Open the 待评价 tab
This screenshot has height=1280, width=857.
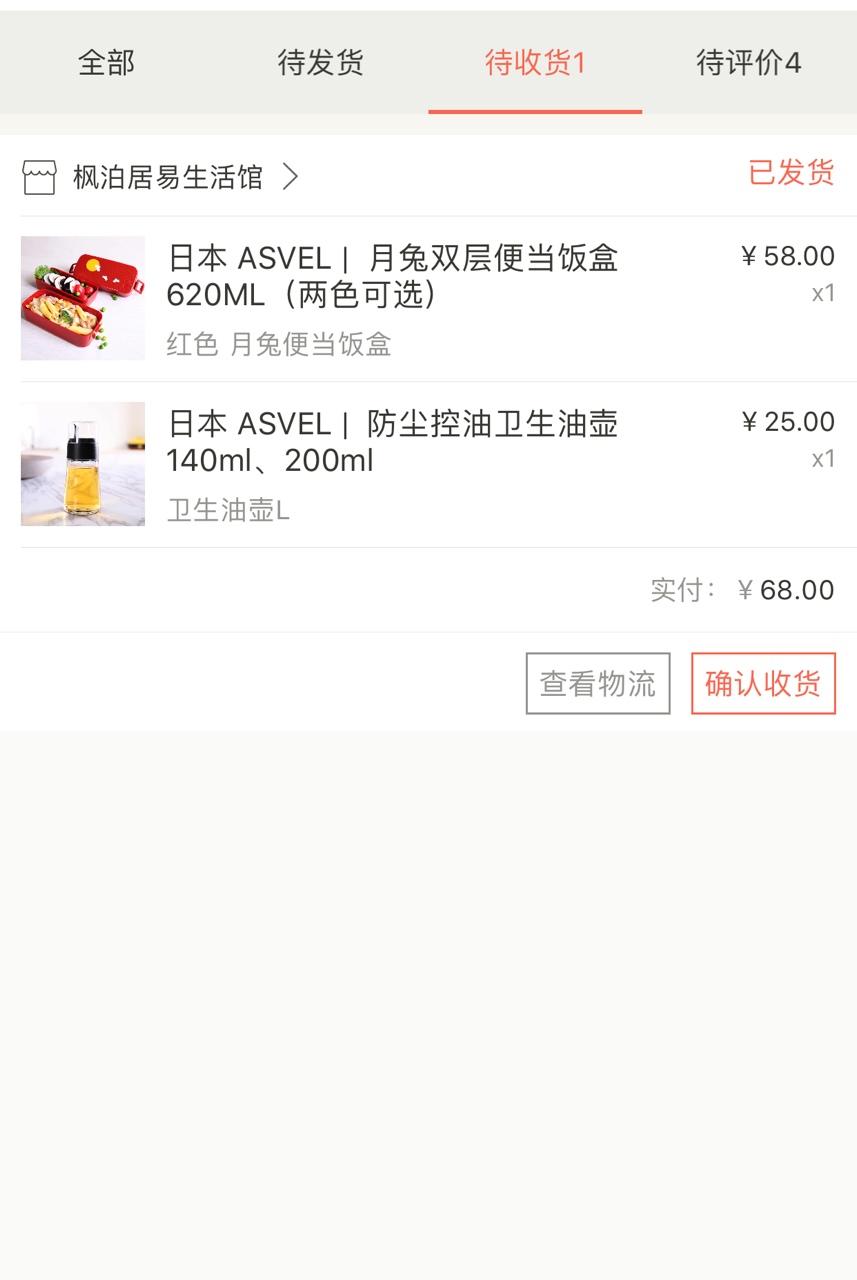[x=749, y=63]
